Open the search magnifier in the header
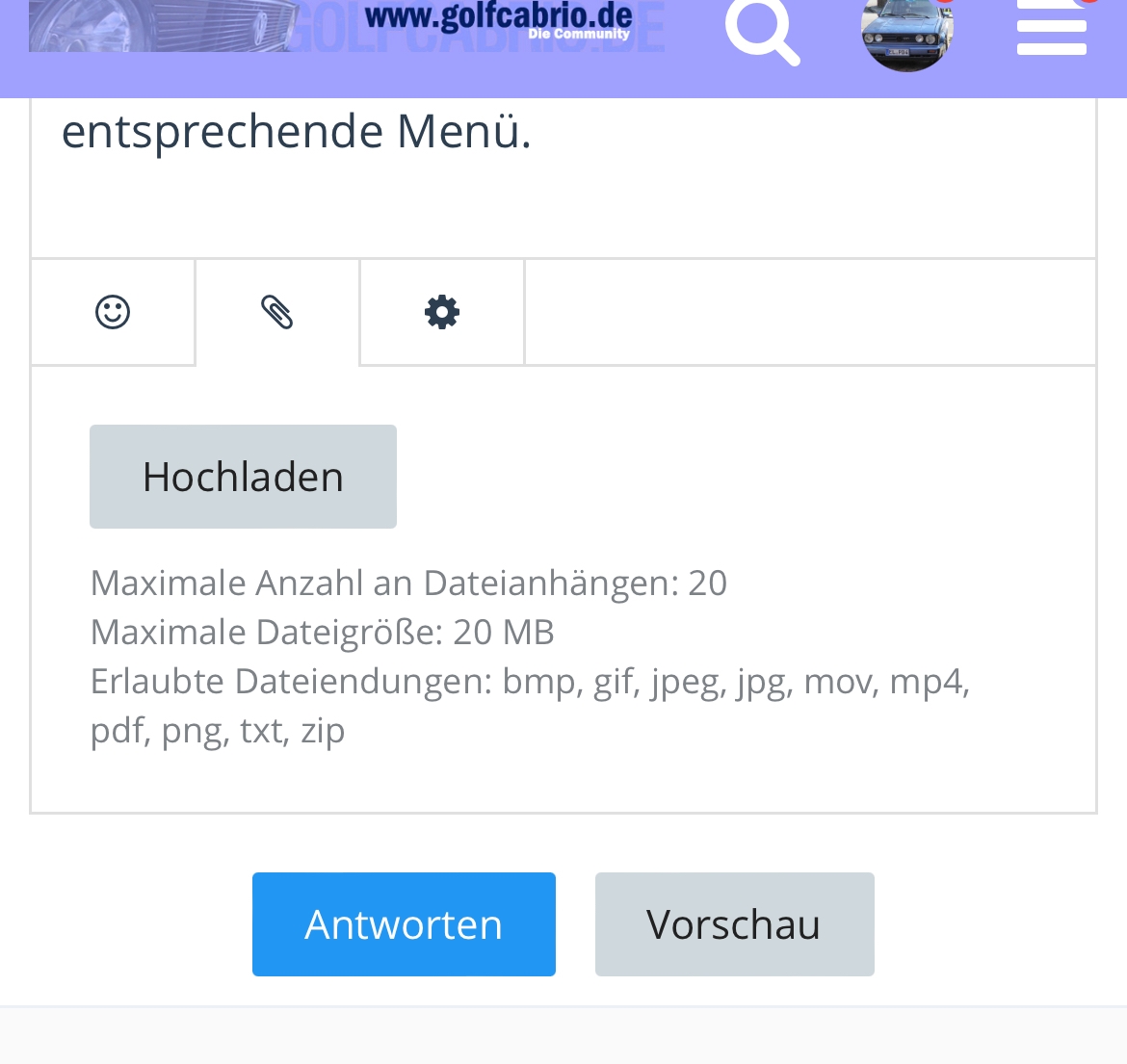 pyautogui.click(x=761, y=29)
